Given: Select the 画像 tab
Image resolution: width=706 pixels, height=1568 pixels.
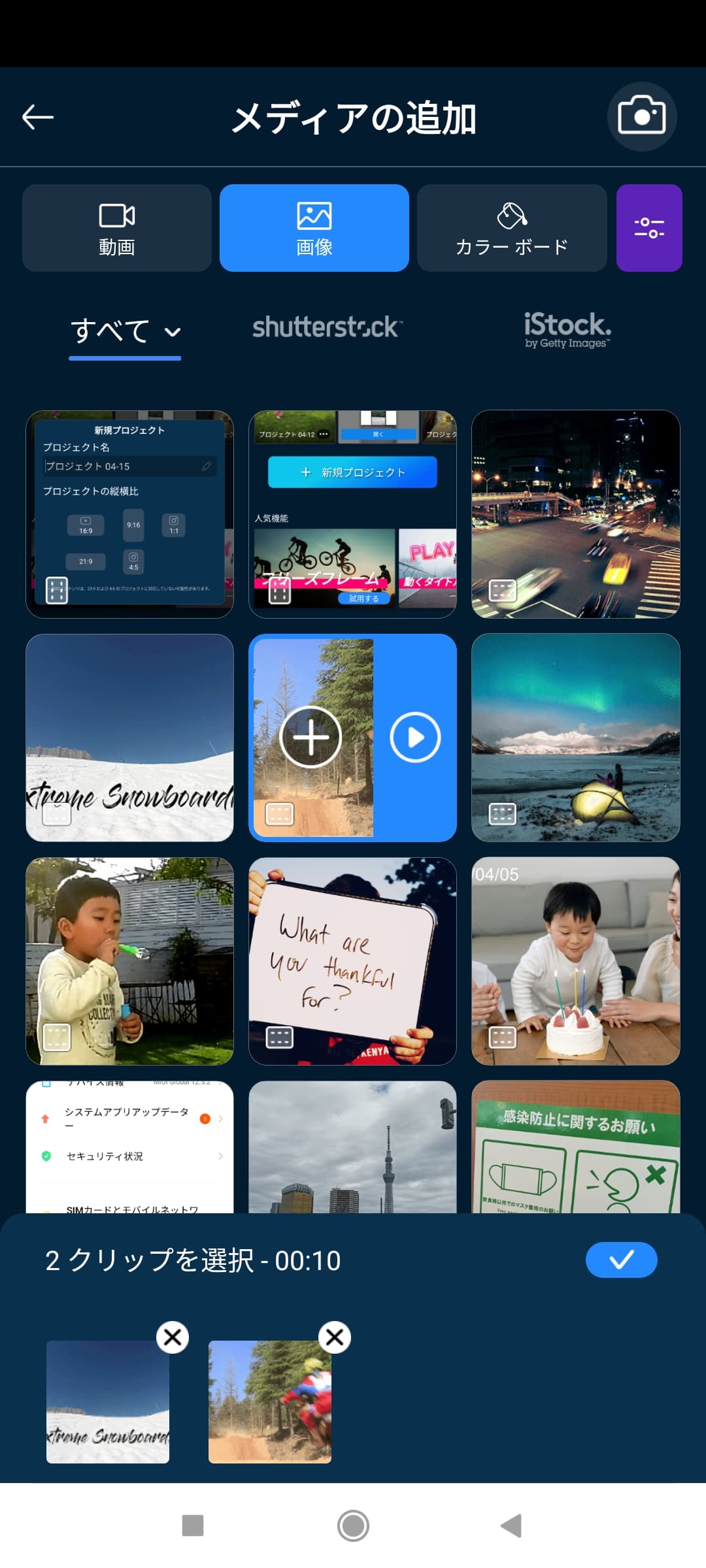Looking at the screenshot, I should point(314,228).
